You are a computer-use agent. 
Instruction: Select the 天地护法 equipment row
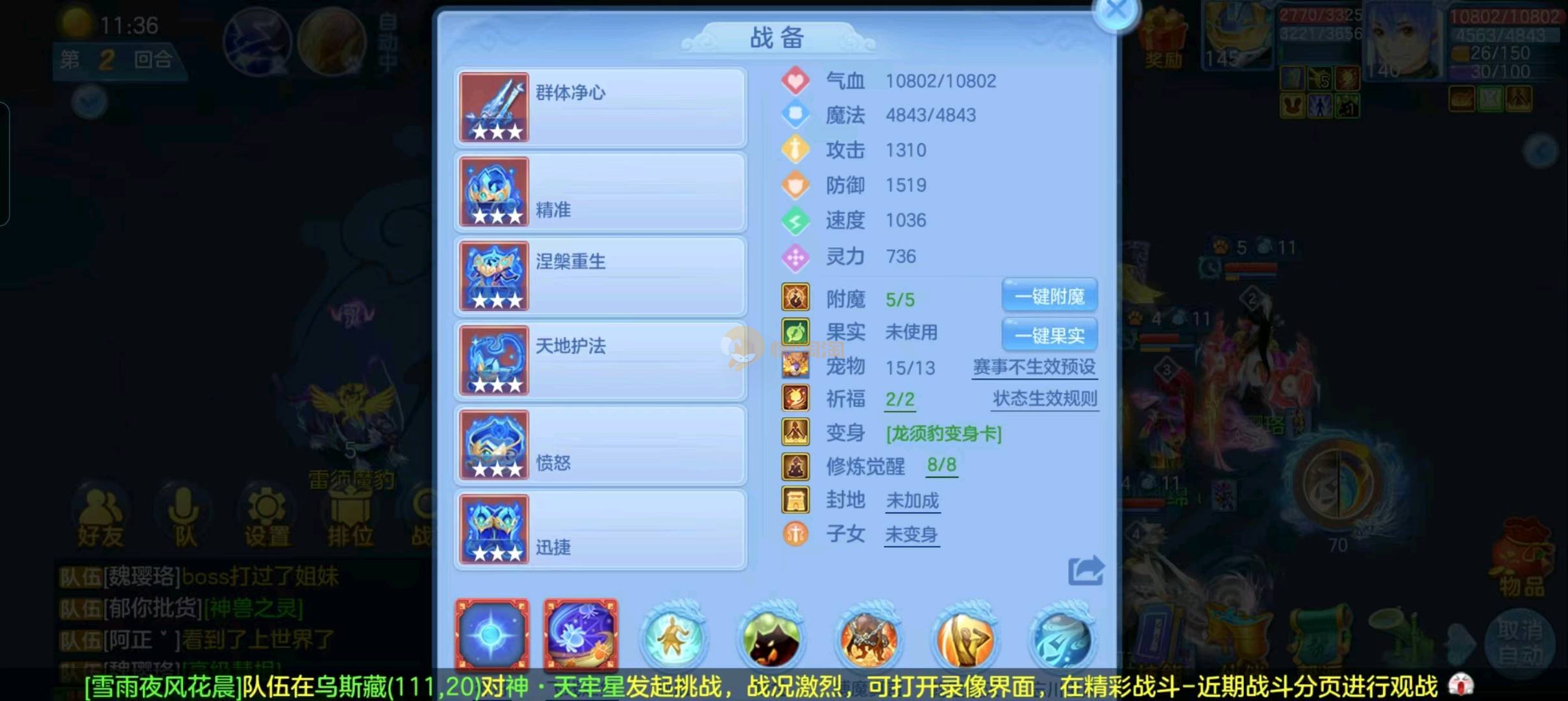(x=601, y=361)
